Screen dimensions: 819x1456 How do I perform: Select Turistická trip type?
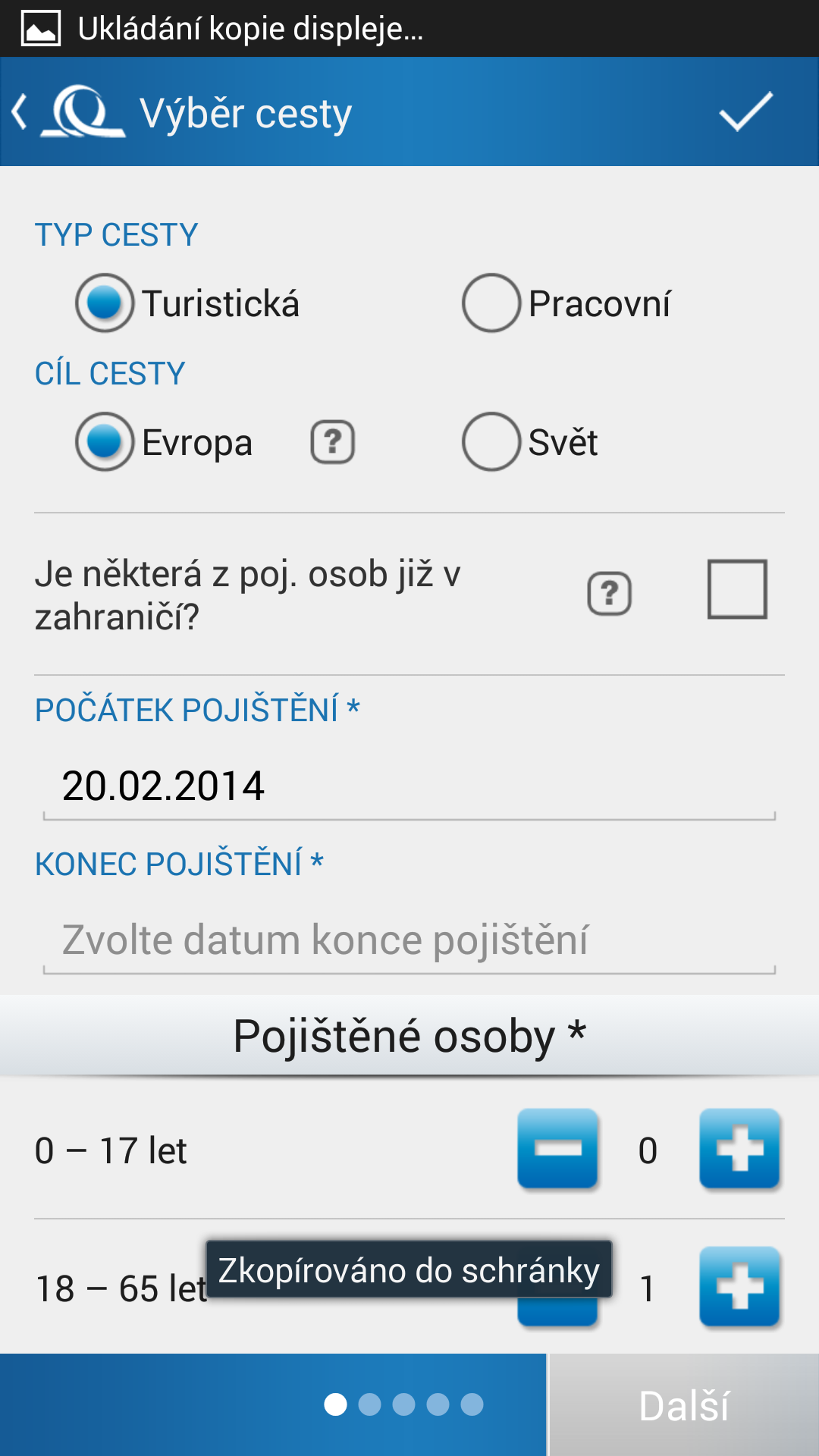tap(187, 303)
